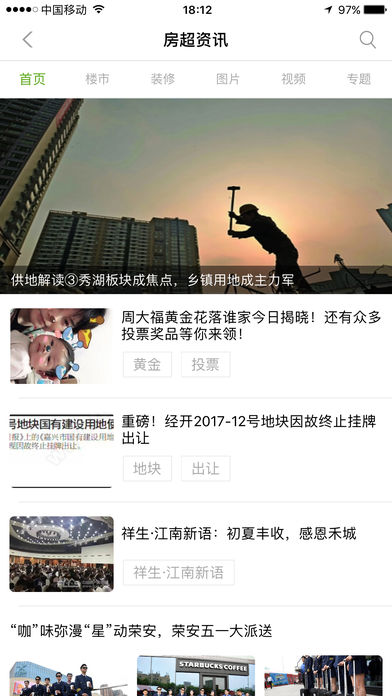The width and height of the screenshot is (392, 696).
Task: Tap the 祥生·江南新语 tag
Action: pyautogui.click(x=178, y=573)
